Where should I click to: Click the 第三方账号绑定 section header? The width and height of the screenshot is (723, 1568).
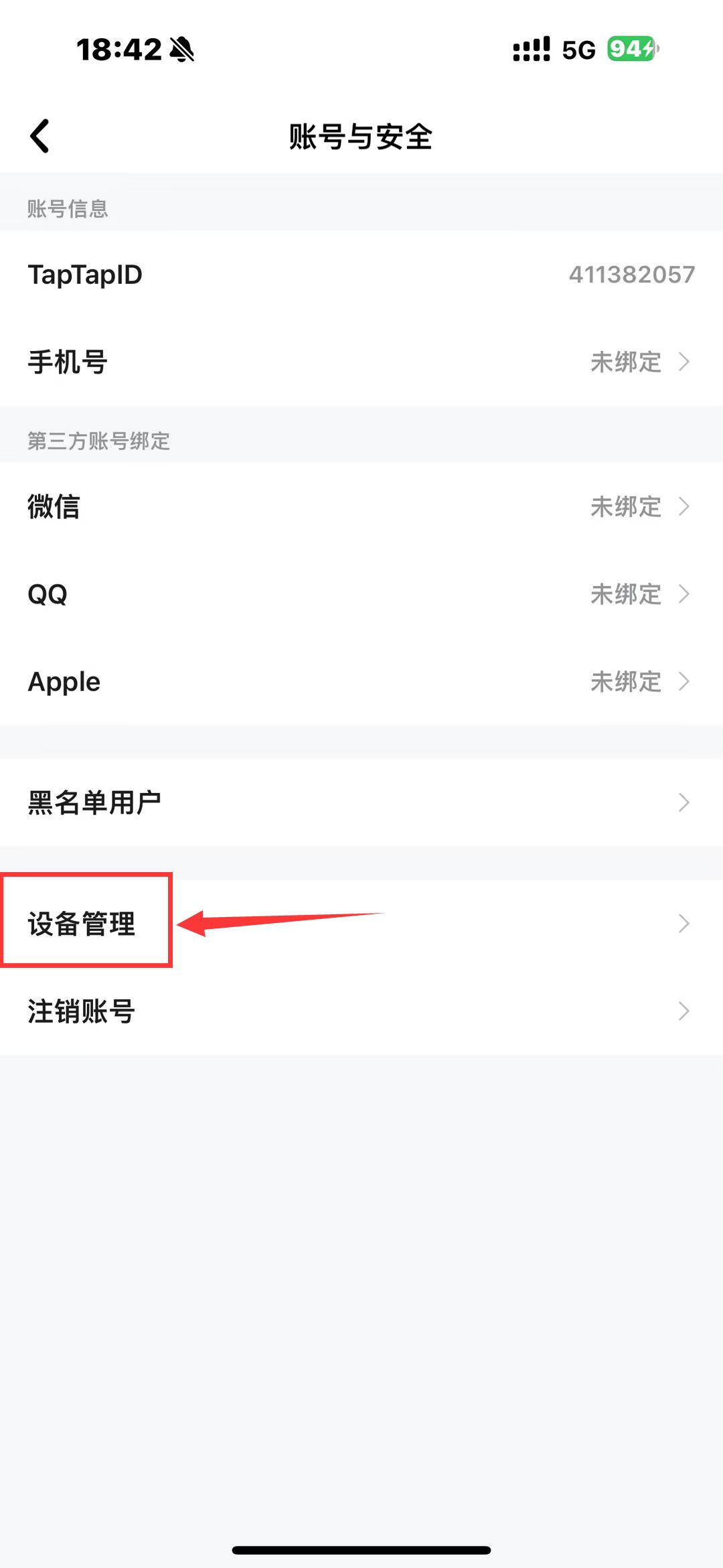click(98, 441)
